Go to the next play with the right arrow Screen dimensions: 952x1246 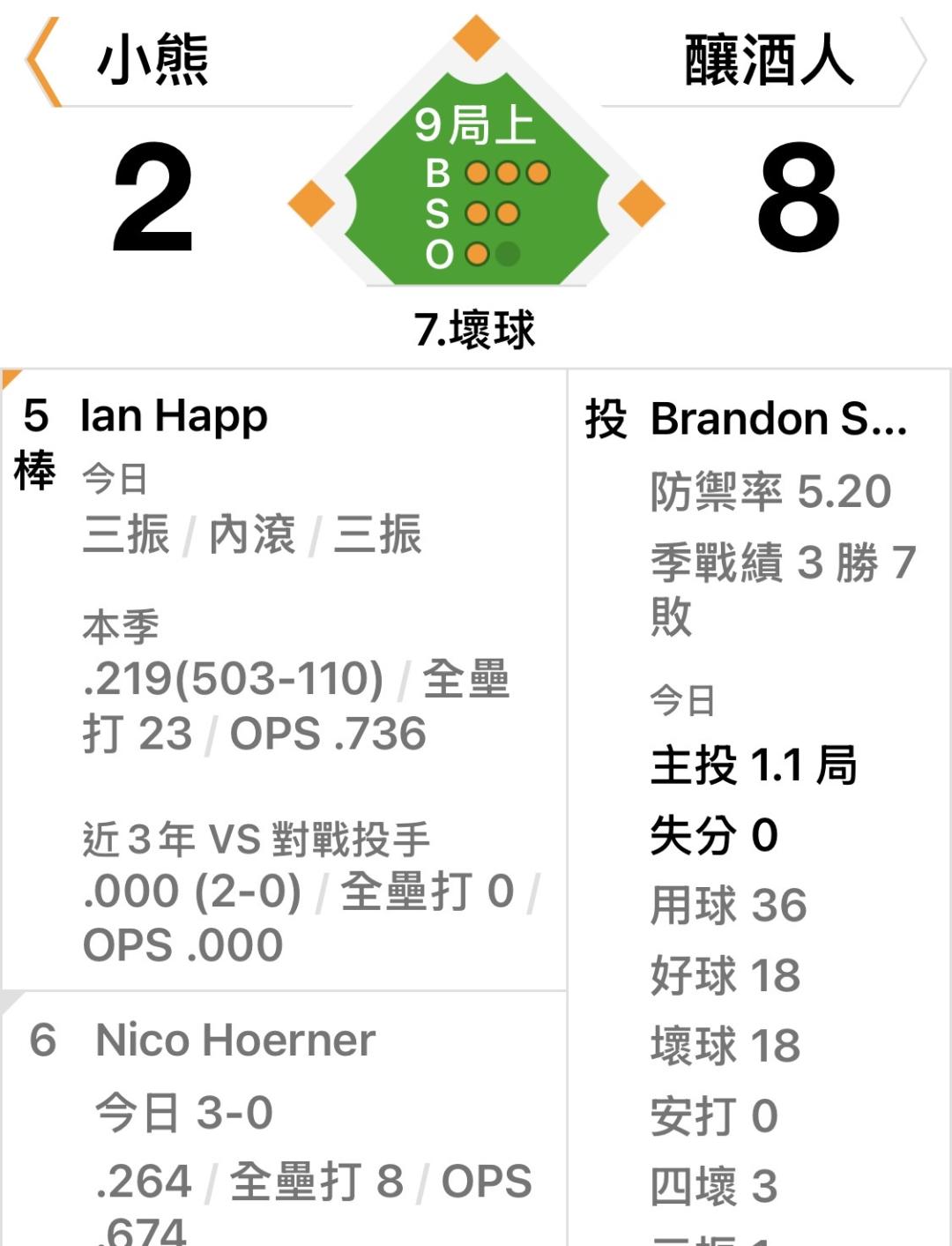912,62
